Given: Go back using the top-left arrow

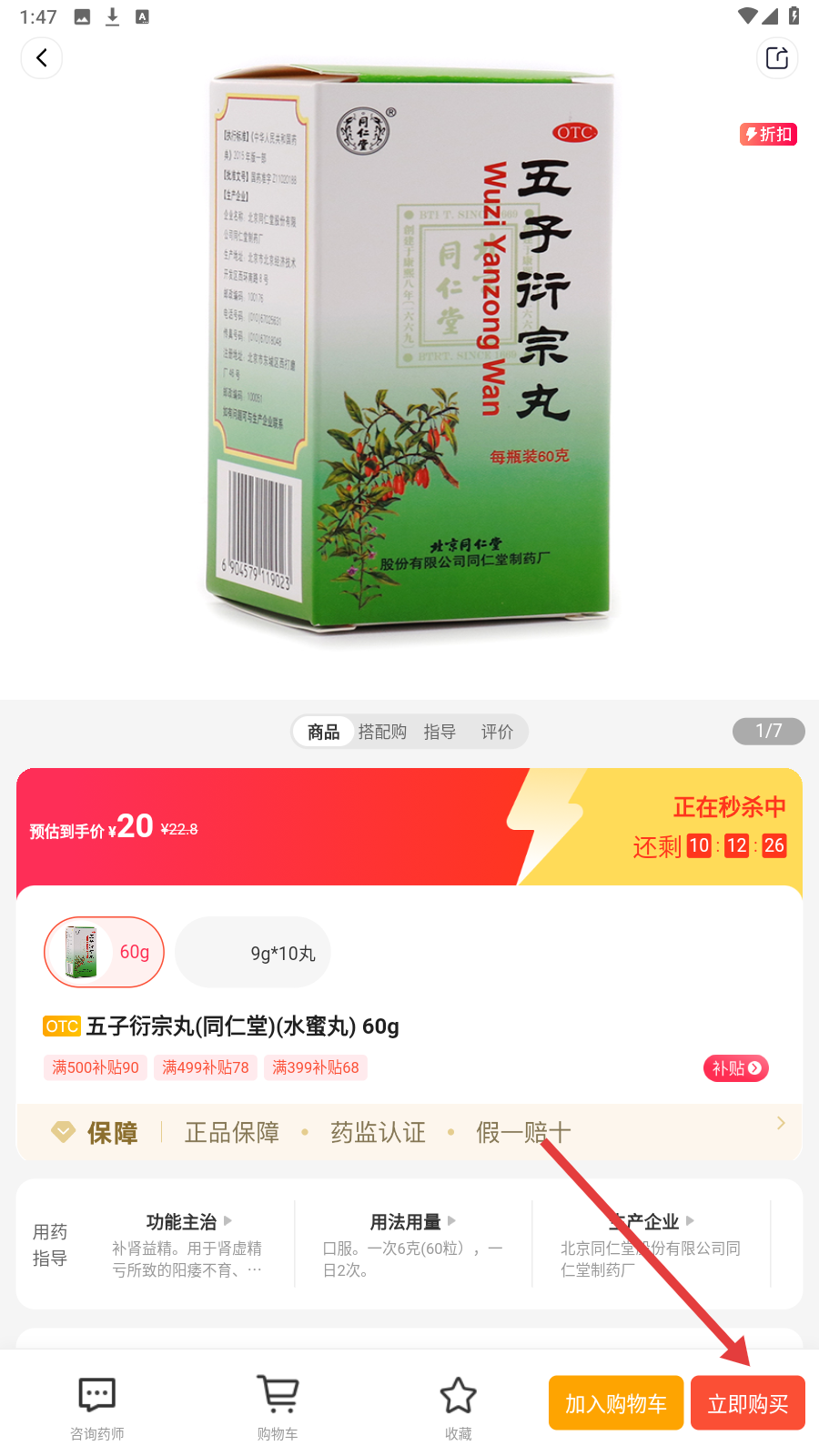Looking at the screenshot, I should [42, 58].
